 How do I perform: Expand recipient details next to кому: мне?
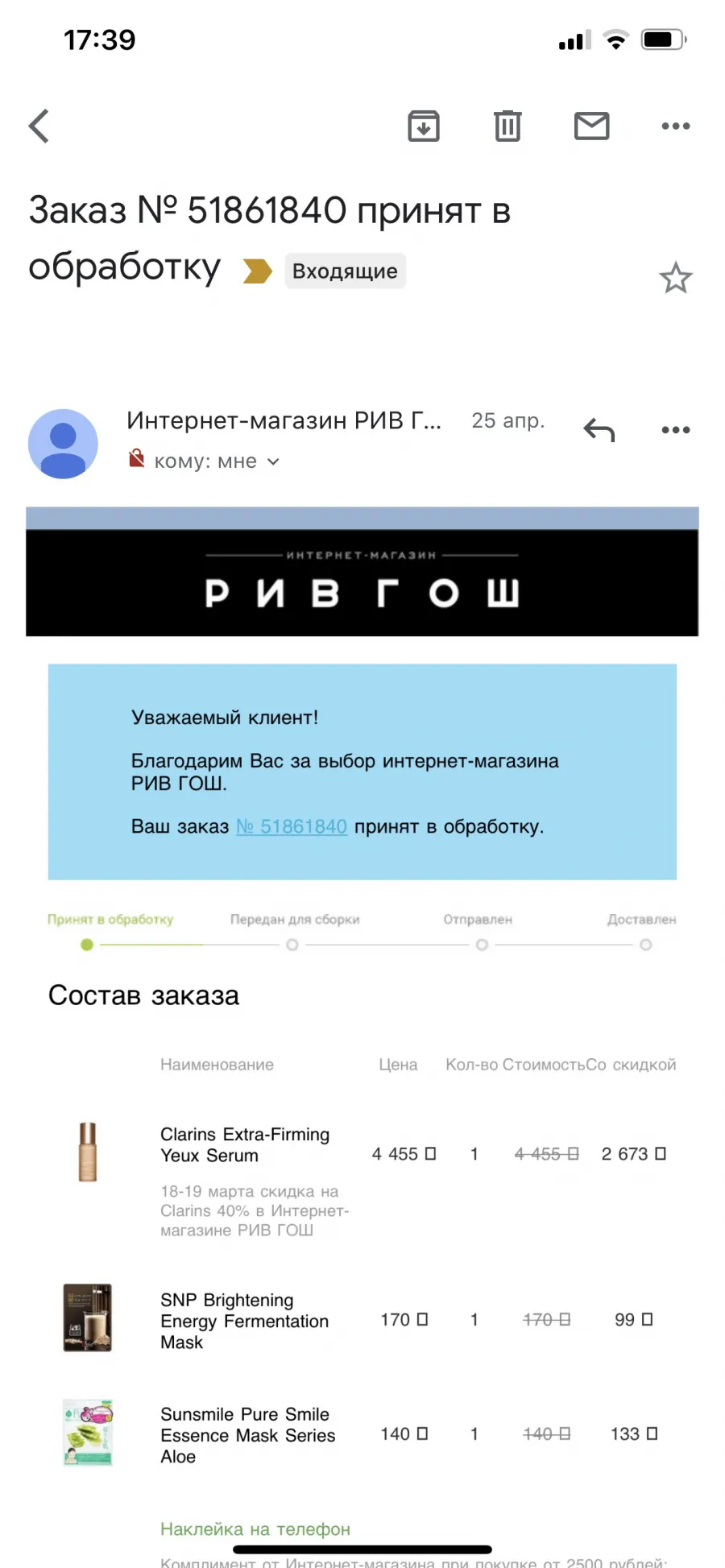click(273, 461)
